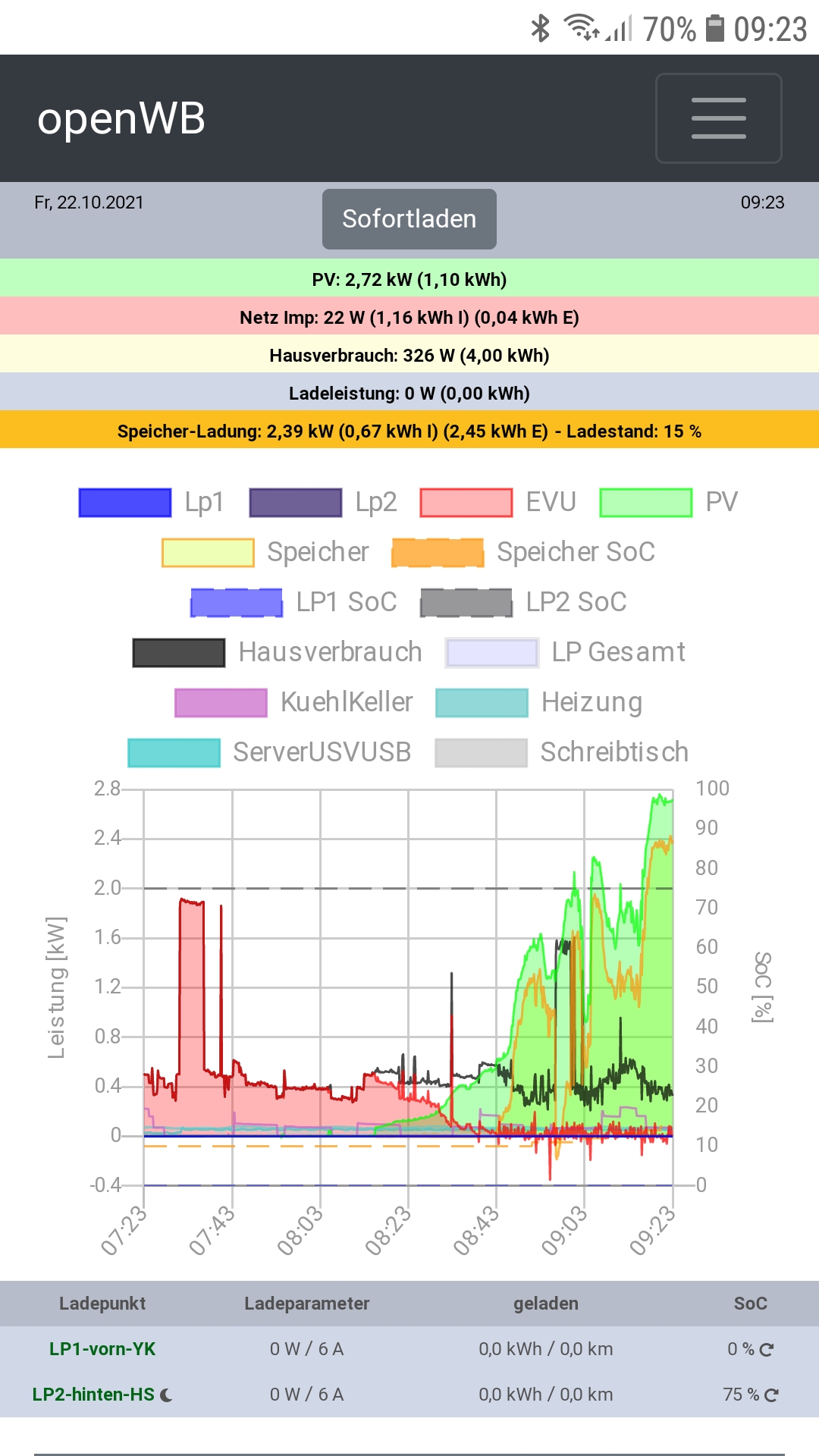Toggle Lp2 series in chart legend
The width and height of the screenshot is (819, 1456).
(323, 502)
